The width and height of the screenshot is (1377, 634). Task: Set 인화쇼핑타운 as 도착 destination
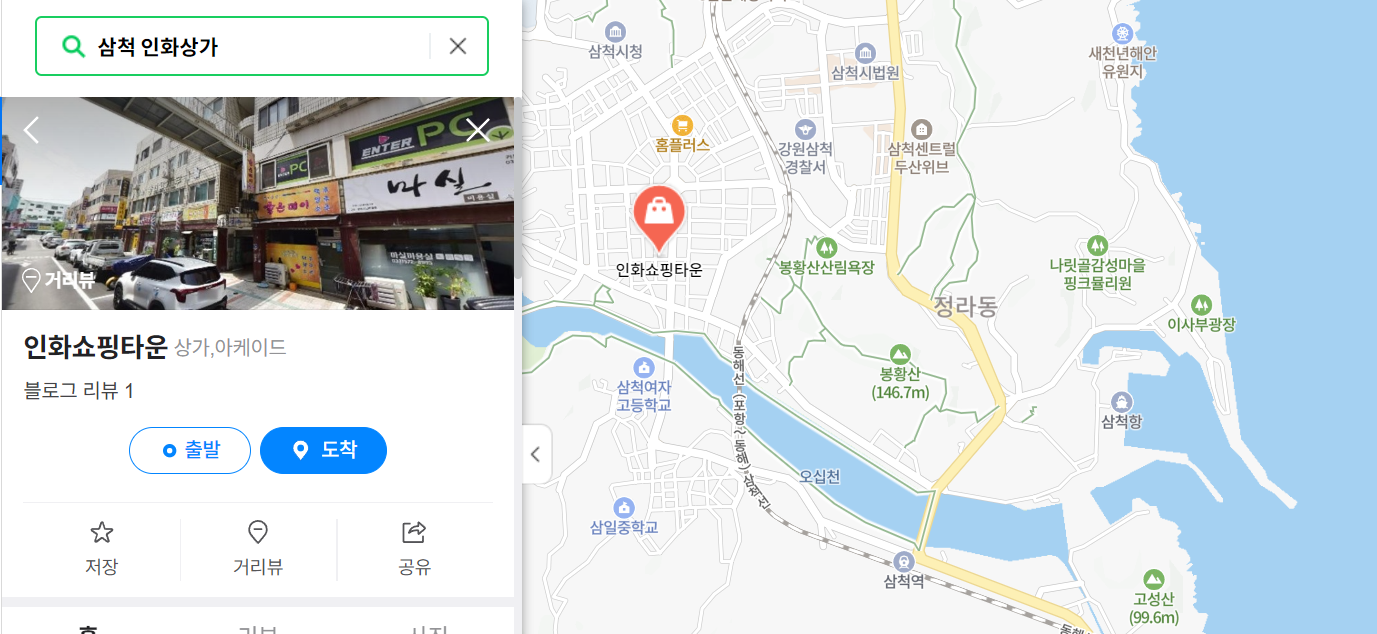coord(323,451)
